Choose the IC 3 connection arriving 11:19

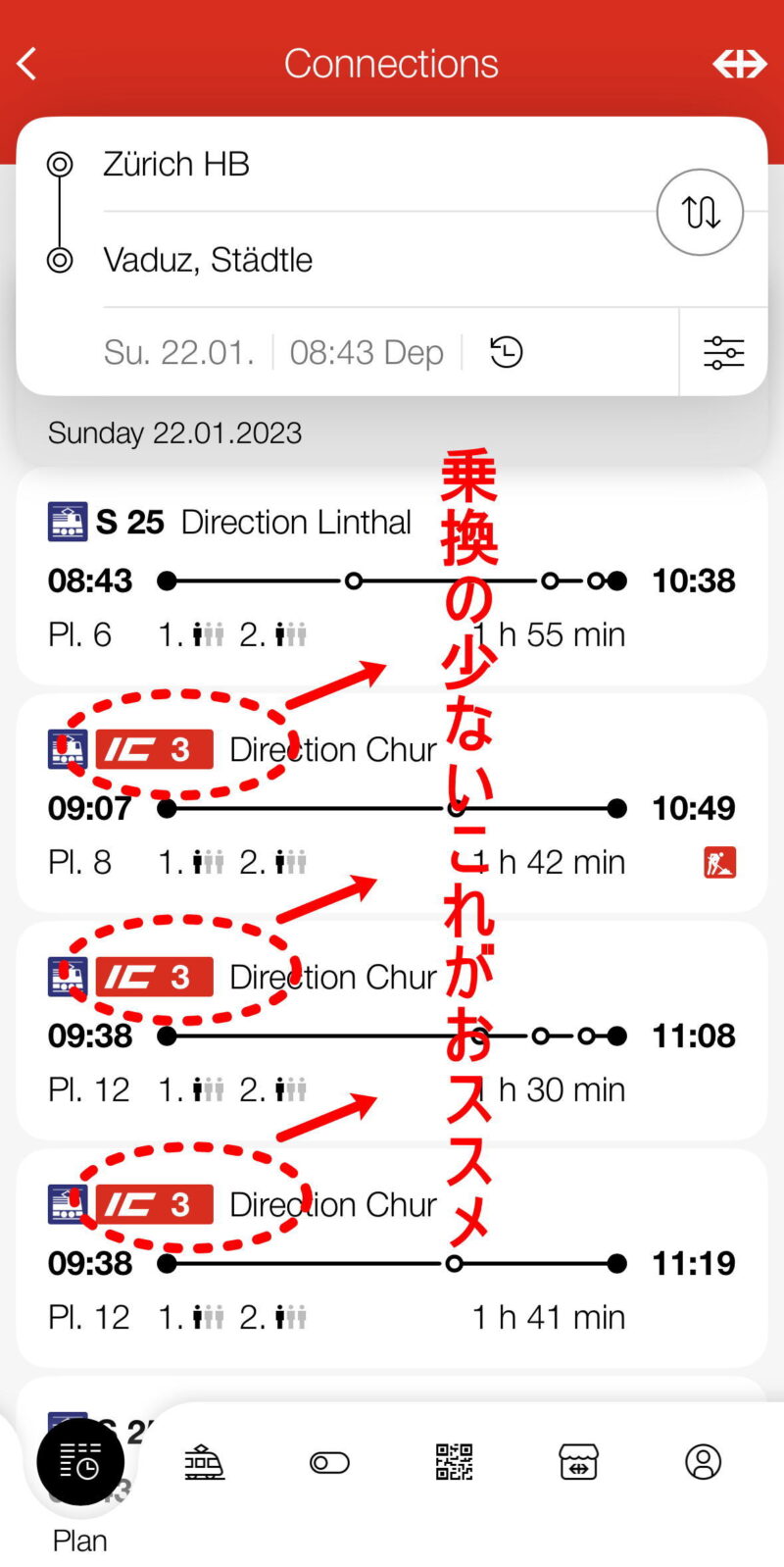(391, 1261)
